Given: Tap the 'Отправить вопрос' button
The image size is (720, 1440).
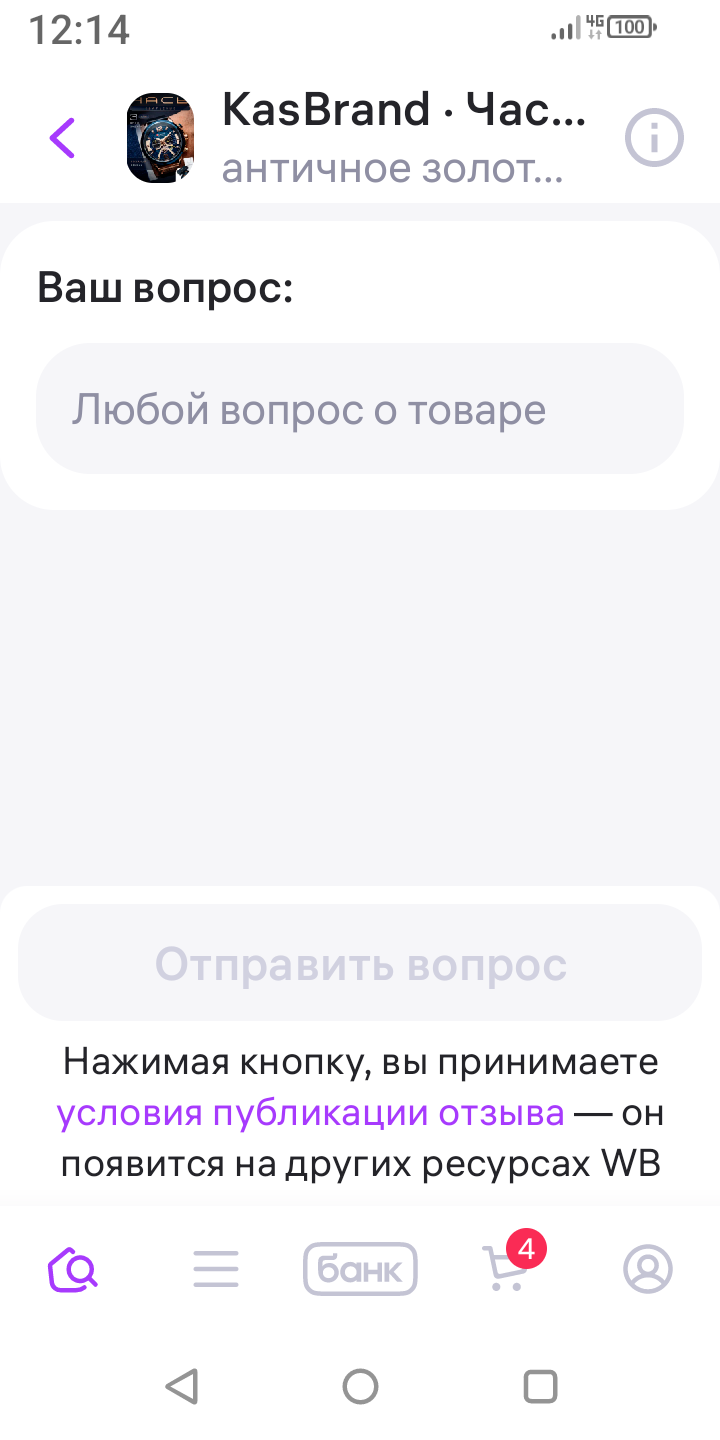Looking at the screenshot, I should (x=360, y=964).
